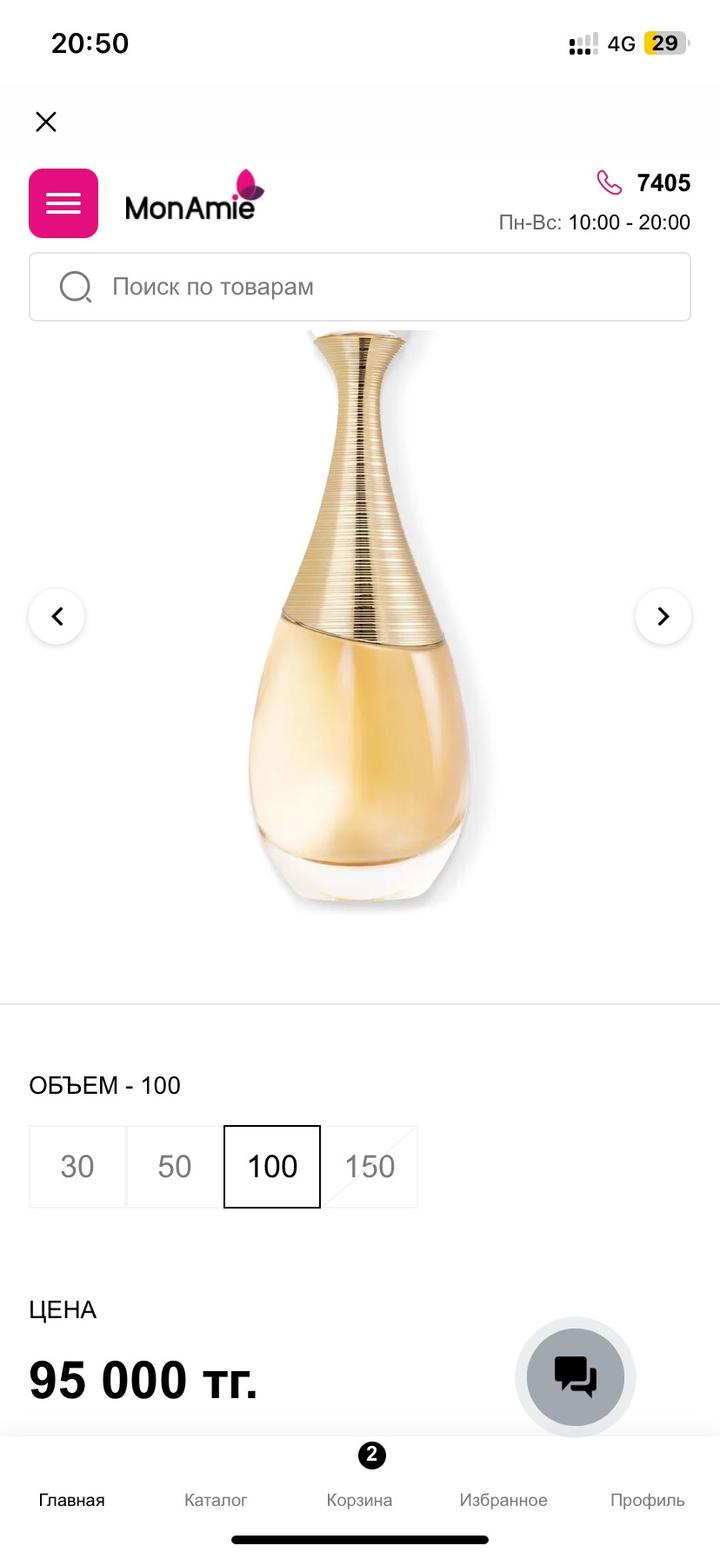The width and height of the screenshot is (720, 1558).
Task: Open the chat support bubble
Action: click(x=575, y=1377)
